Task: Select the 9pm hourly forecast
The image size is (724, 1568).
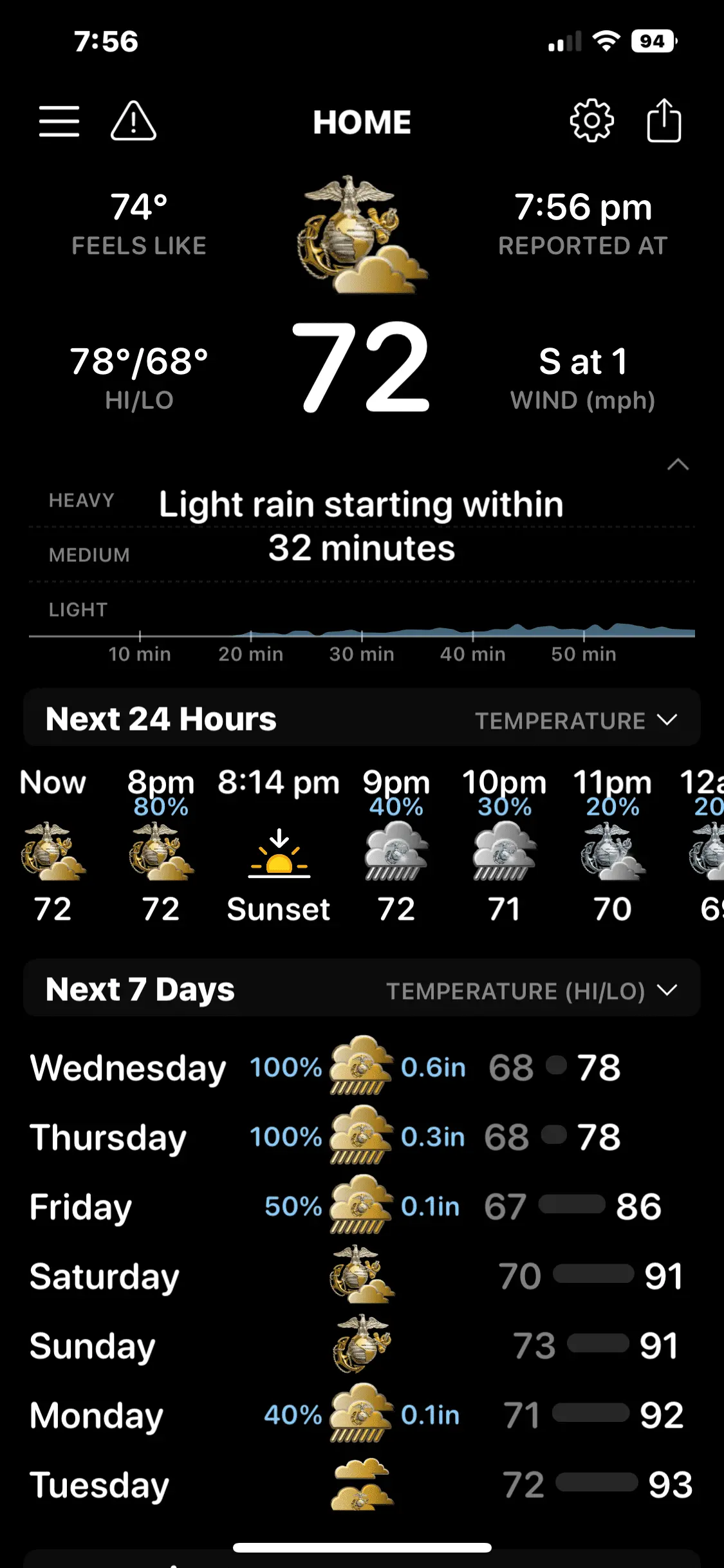Action: coord(396,846)
